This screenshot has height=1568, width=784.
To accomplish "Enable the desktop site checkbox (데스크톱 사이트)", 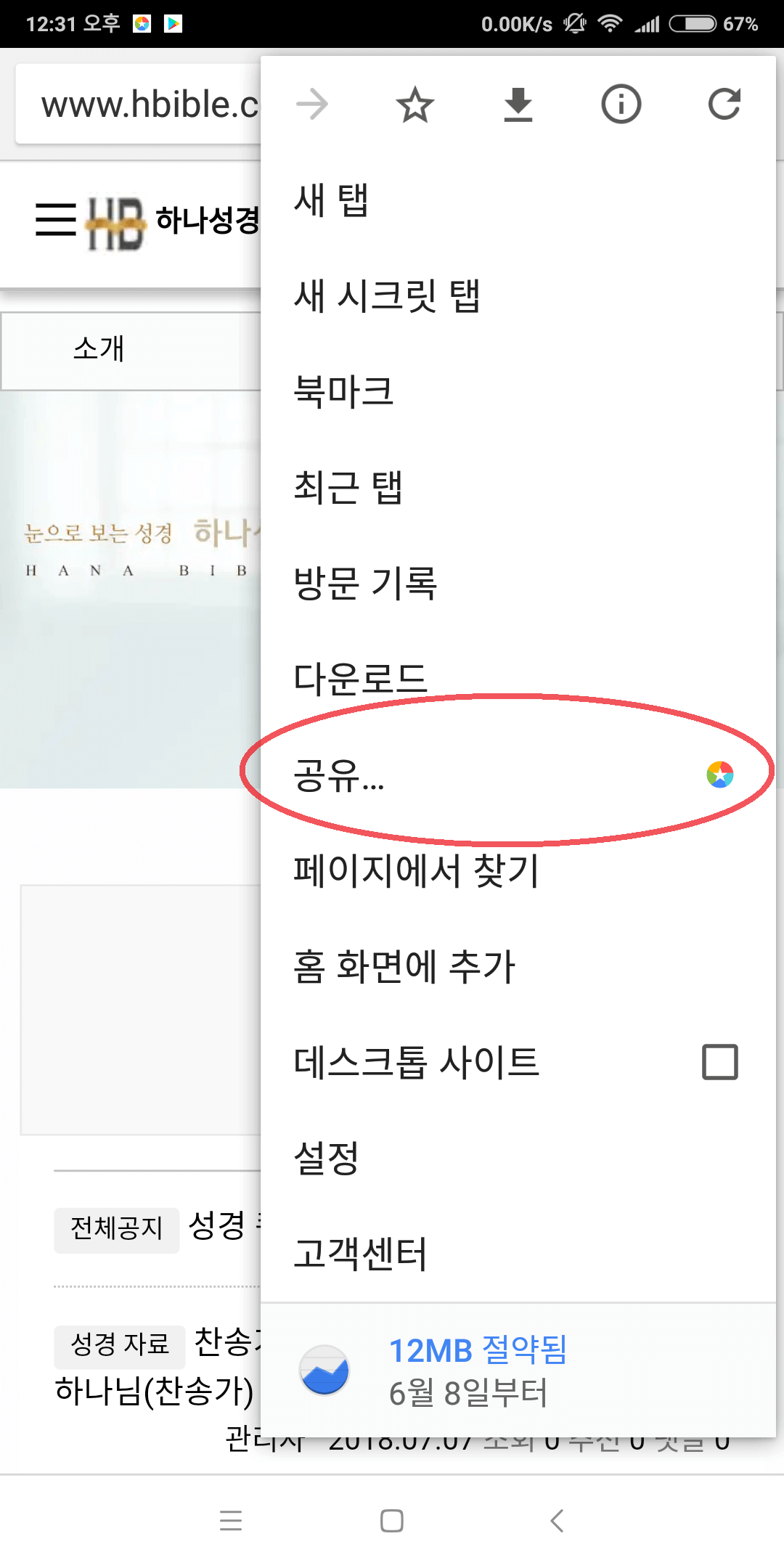I will [719, 1062].
